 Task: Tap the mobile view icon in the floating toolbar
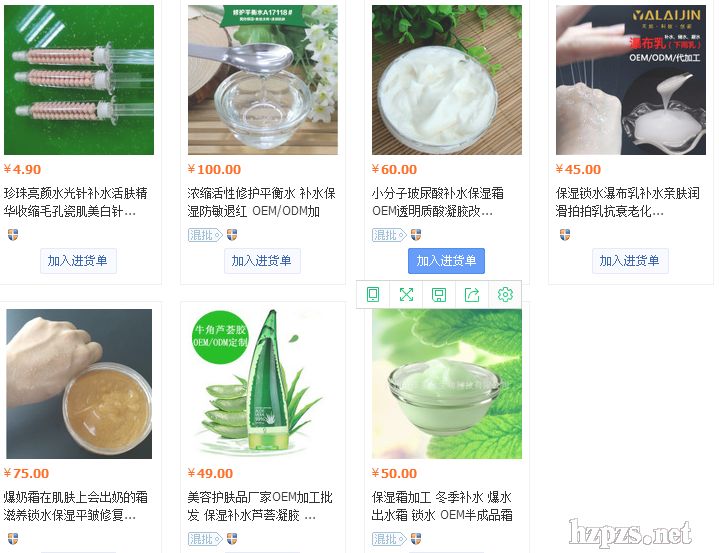click(373, 294)
